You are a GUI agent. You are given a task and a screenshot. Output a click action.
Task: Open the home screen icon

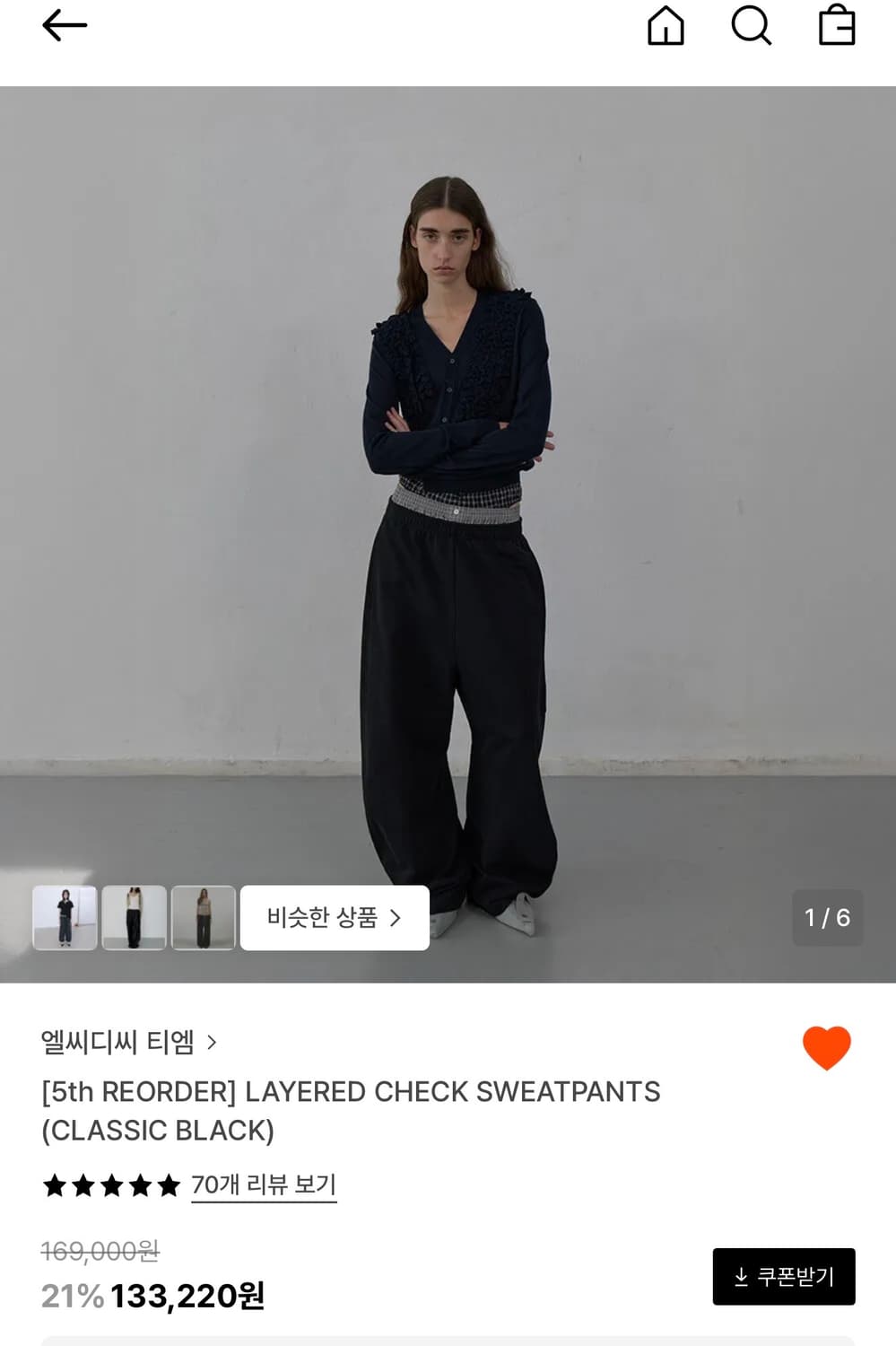click(x=666, y=25)
